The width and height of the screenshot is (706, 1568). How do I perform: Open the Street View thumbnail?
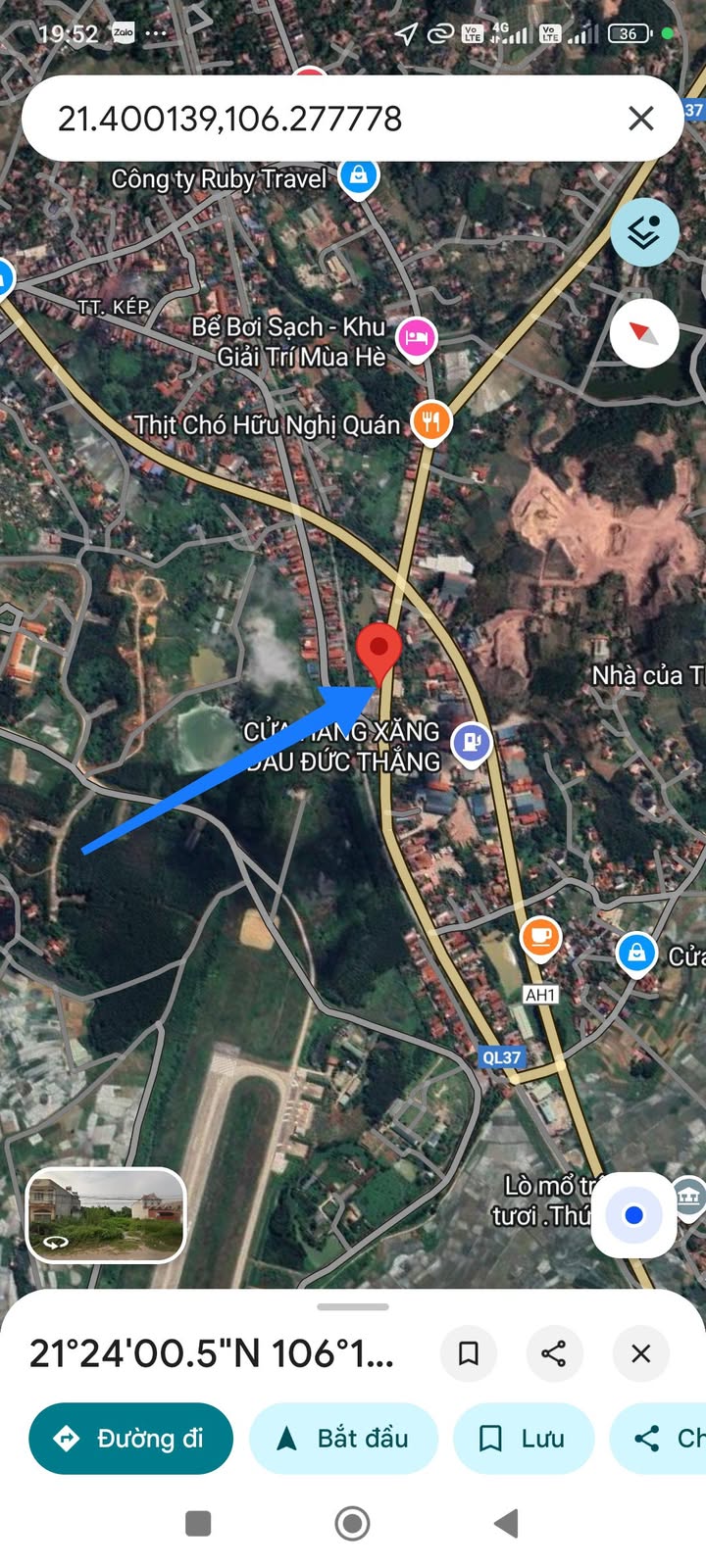106,1214
